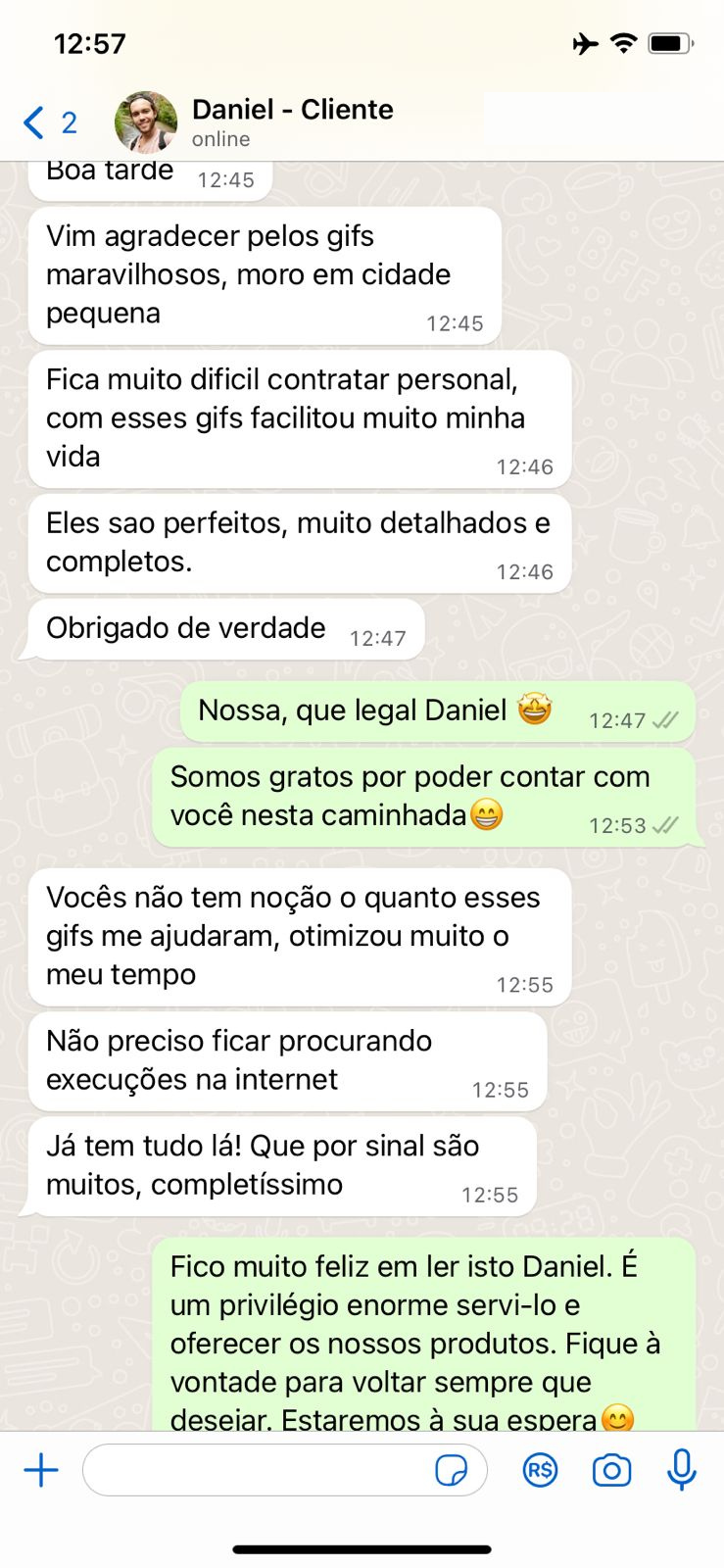Tap the microphone to record a voice message
The image size is (724, 1568).
pyautogui.click(x=681, y=1470)
